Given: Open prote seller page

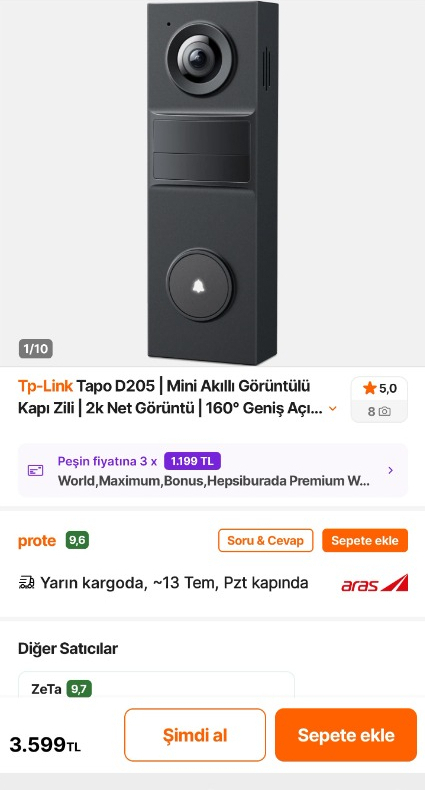Looking at the screenshot, I should point(37,541).
